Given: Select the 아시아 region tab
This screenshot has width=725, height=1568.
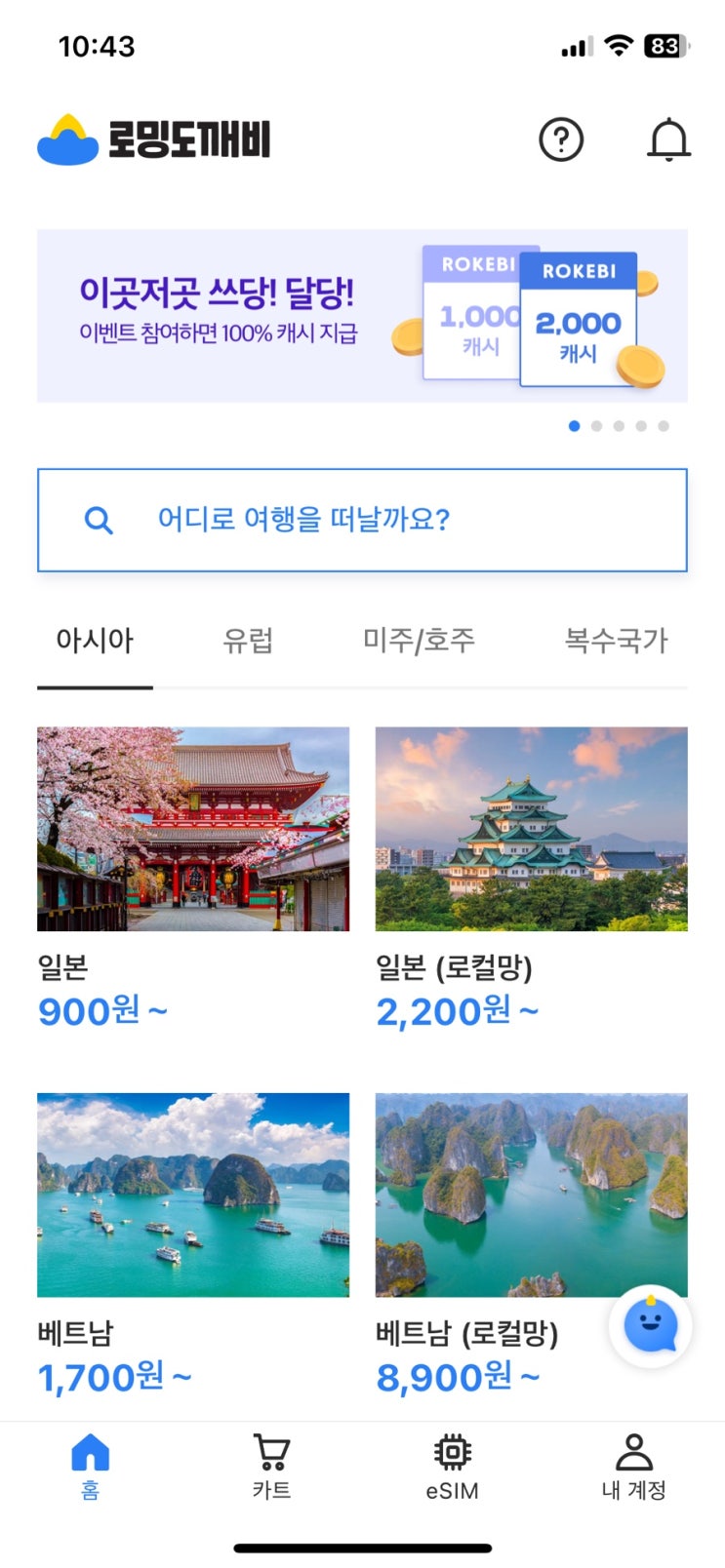Looking at the screenshot, I should [x=95, y=641].
